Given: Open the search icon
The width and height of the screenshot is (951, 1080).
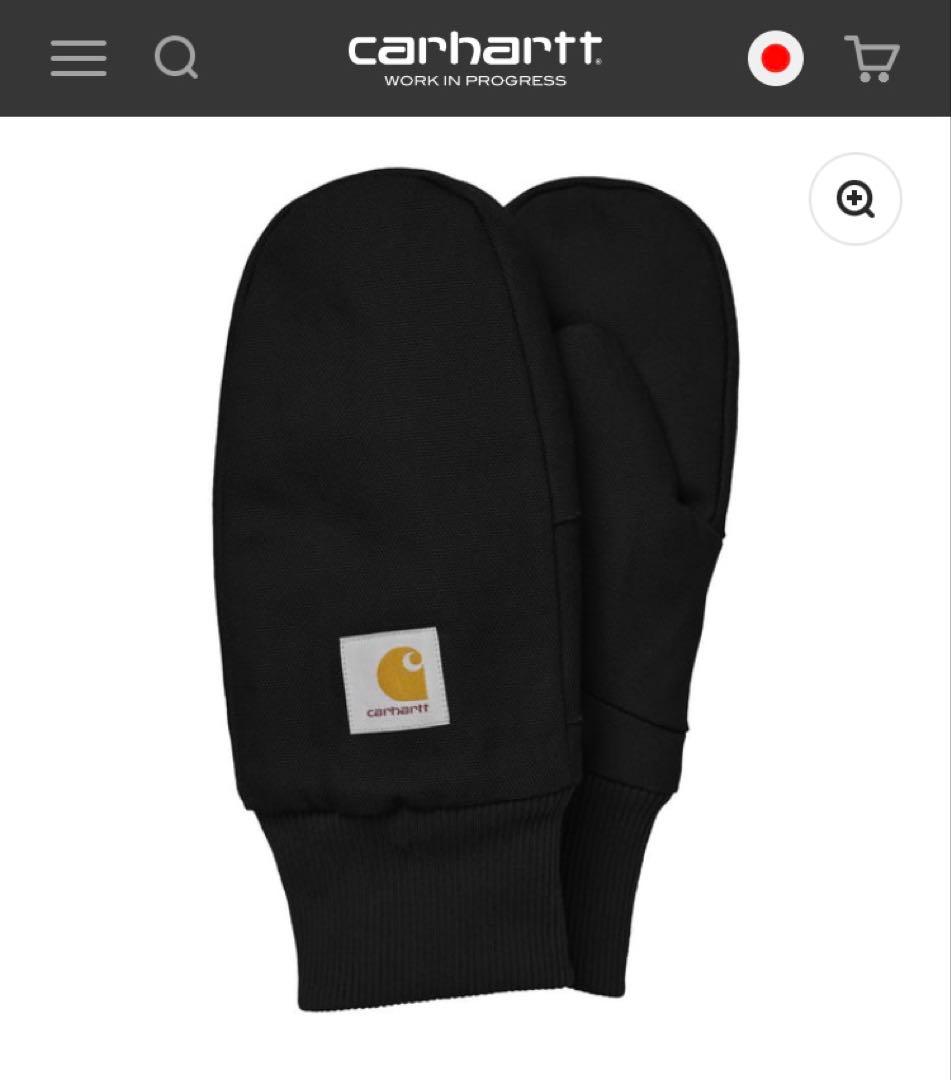Looking at the screenshot, I should pos(176,58).
